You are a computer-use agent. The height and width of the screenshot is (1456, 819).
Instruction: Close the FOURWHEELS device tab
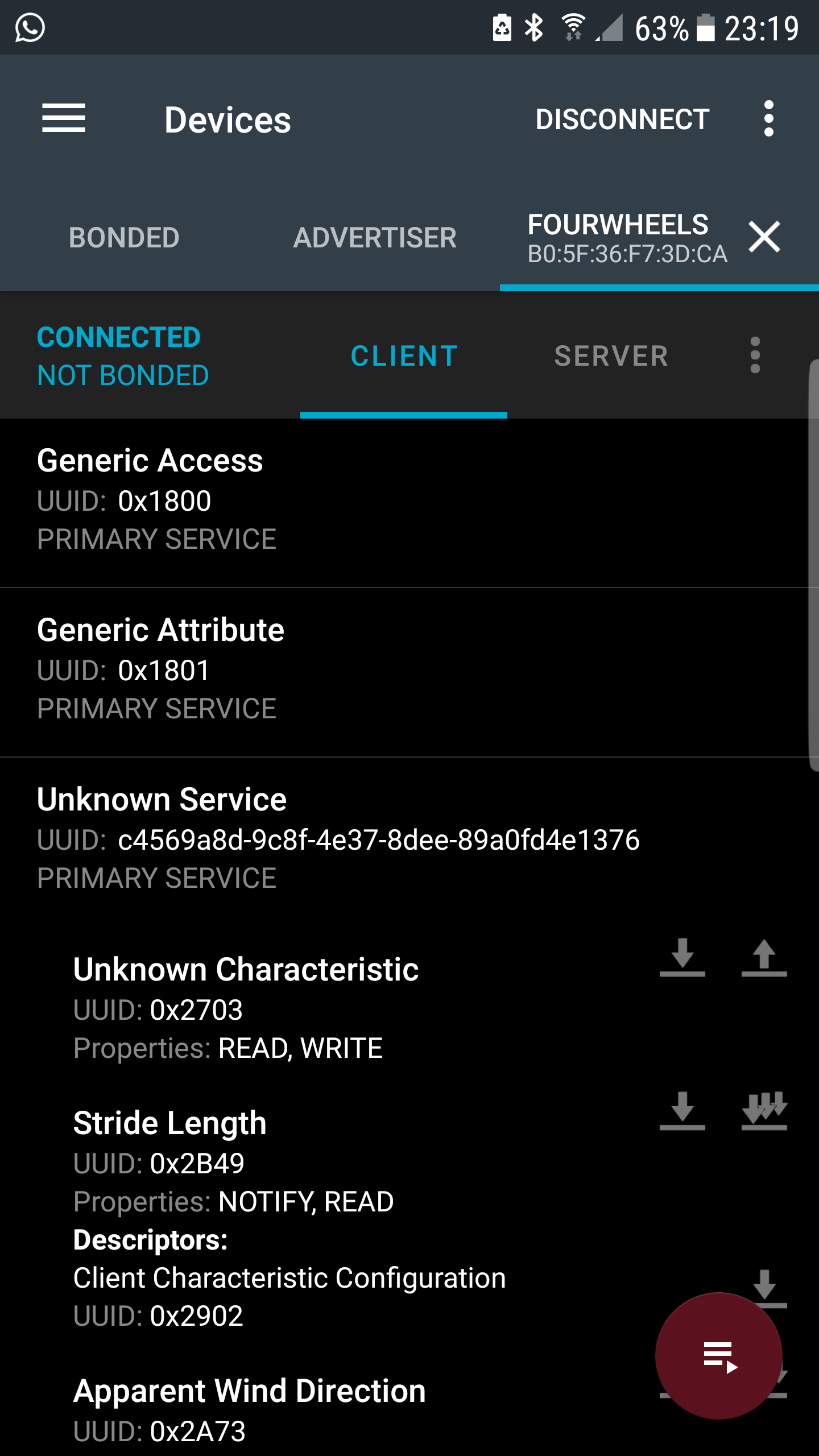(764, 237)
